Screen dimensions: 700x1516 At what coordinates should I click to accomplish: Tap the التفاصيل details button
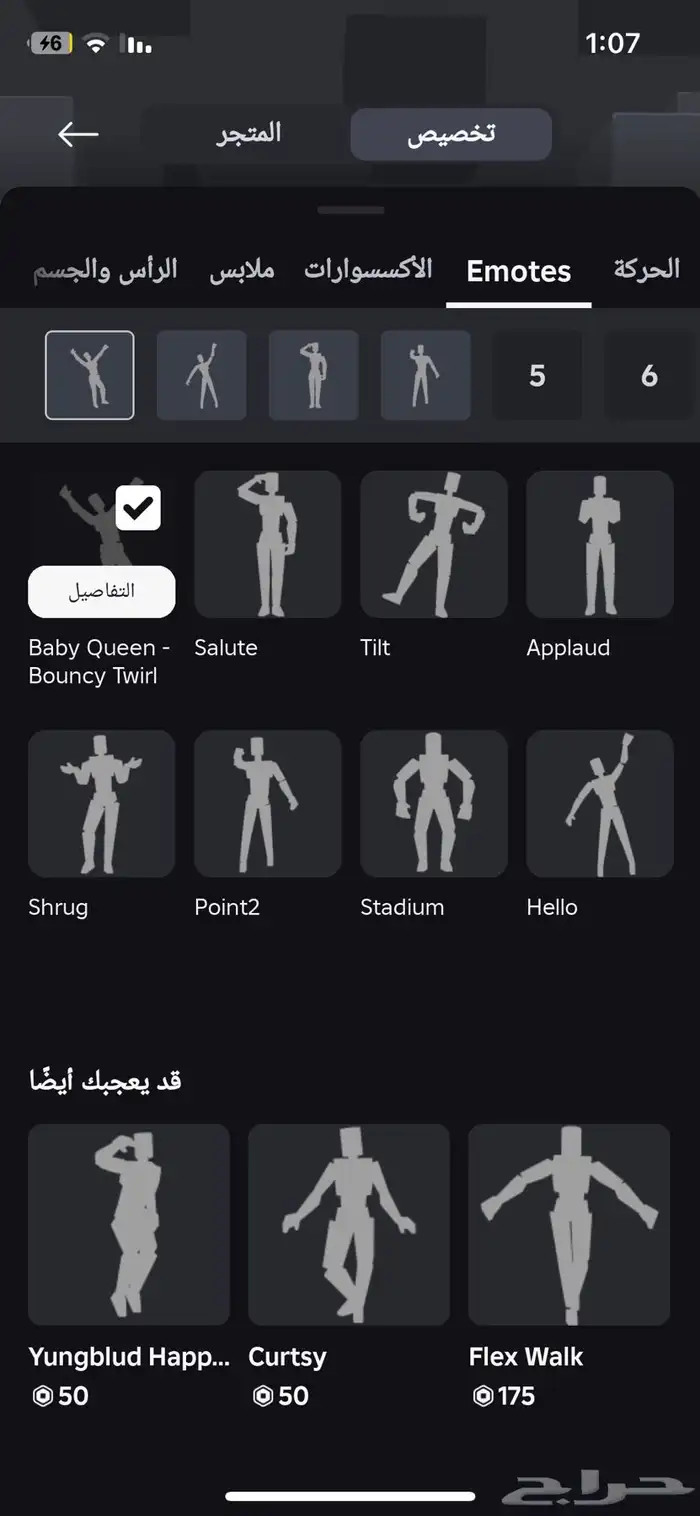(101, 591)
